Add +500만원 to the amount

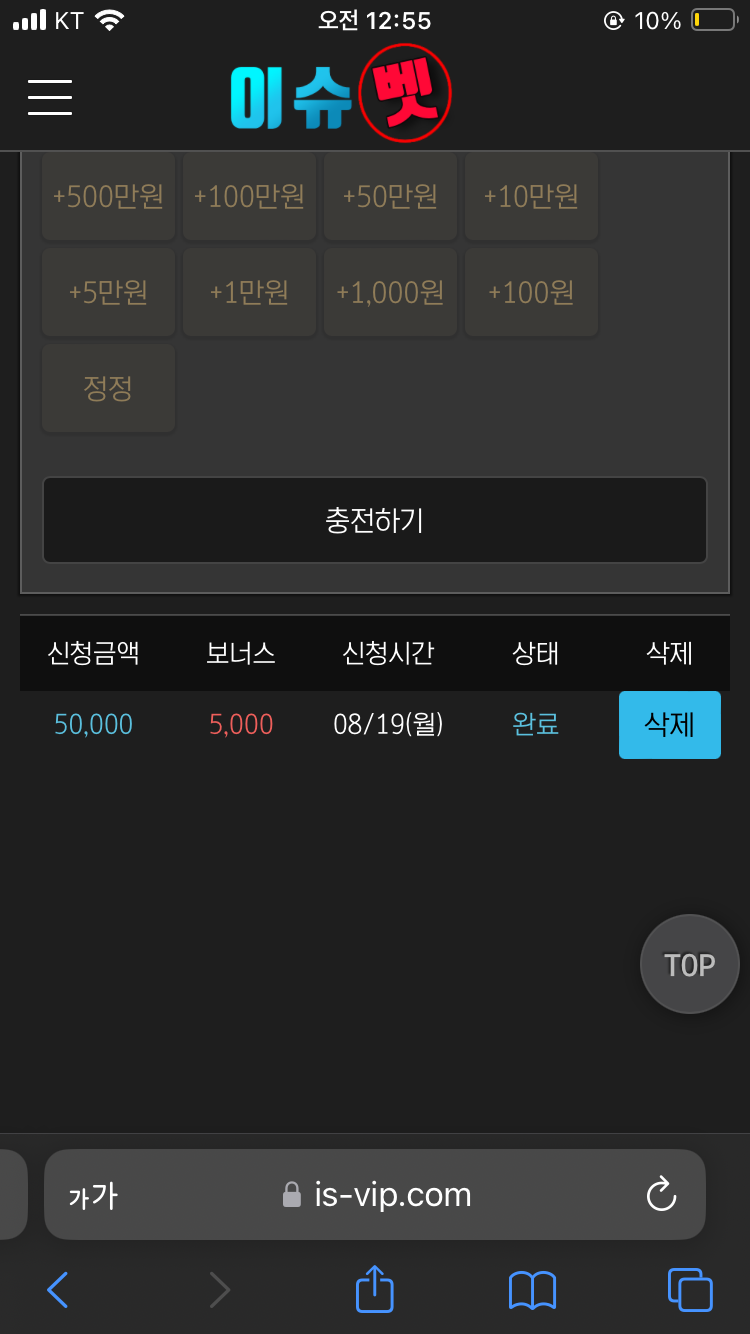(x=108, y=196)
